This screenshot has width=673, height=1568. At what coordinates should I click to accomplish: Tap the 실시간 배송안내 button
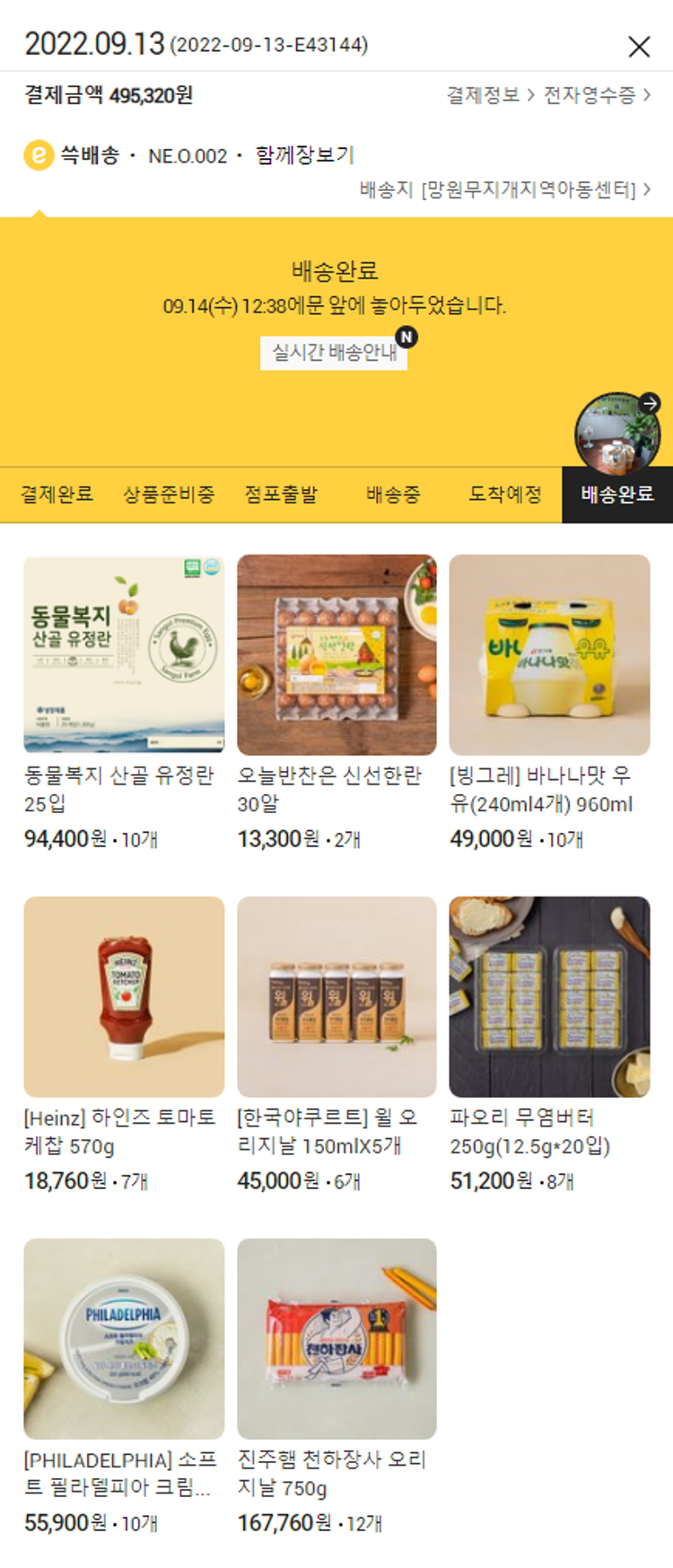pyautogui.click(x=334, y=352)
